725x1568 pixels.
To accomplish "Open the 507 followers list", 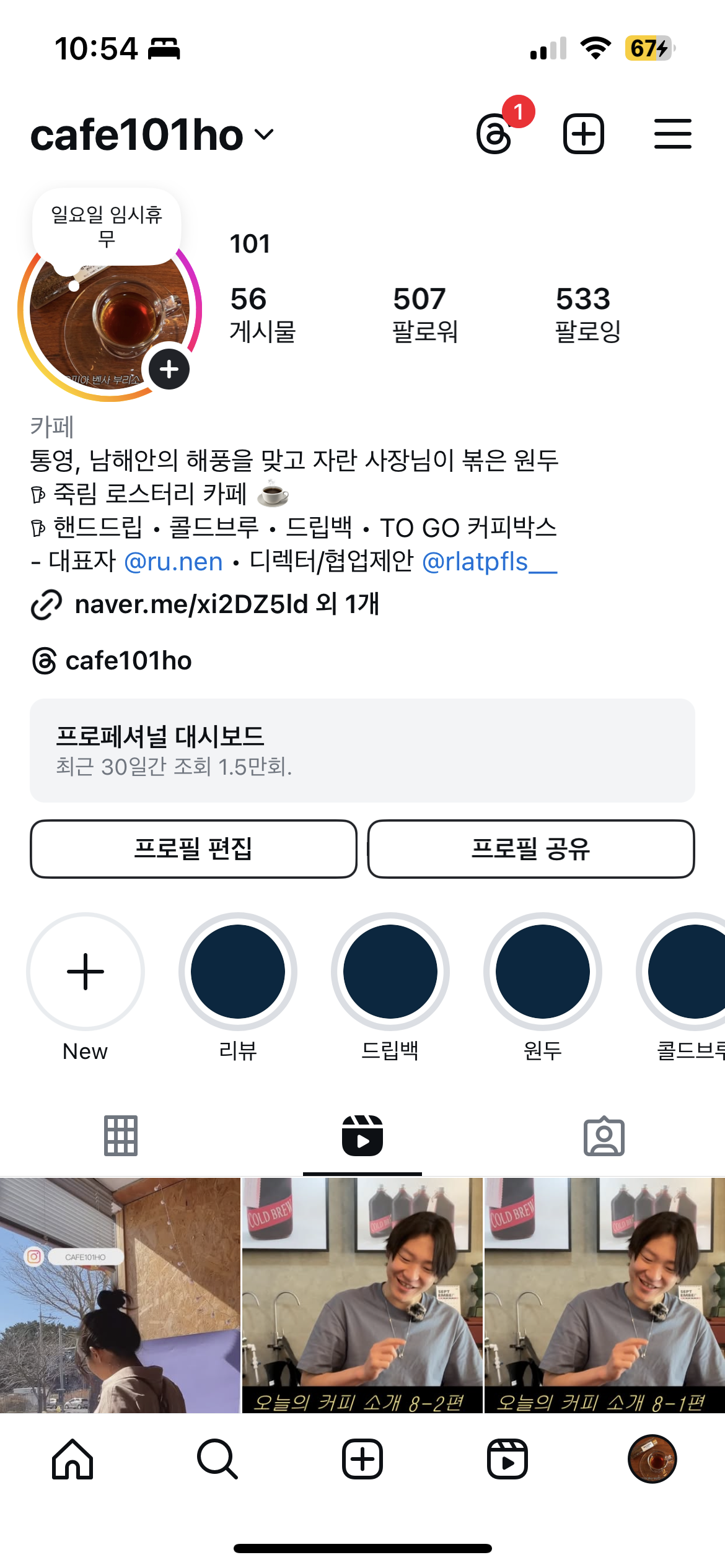I will click(x=424, y=314).
